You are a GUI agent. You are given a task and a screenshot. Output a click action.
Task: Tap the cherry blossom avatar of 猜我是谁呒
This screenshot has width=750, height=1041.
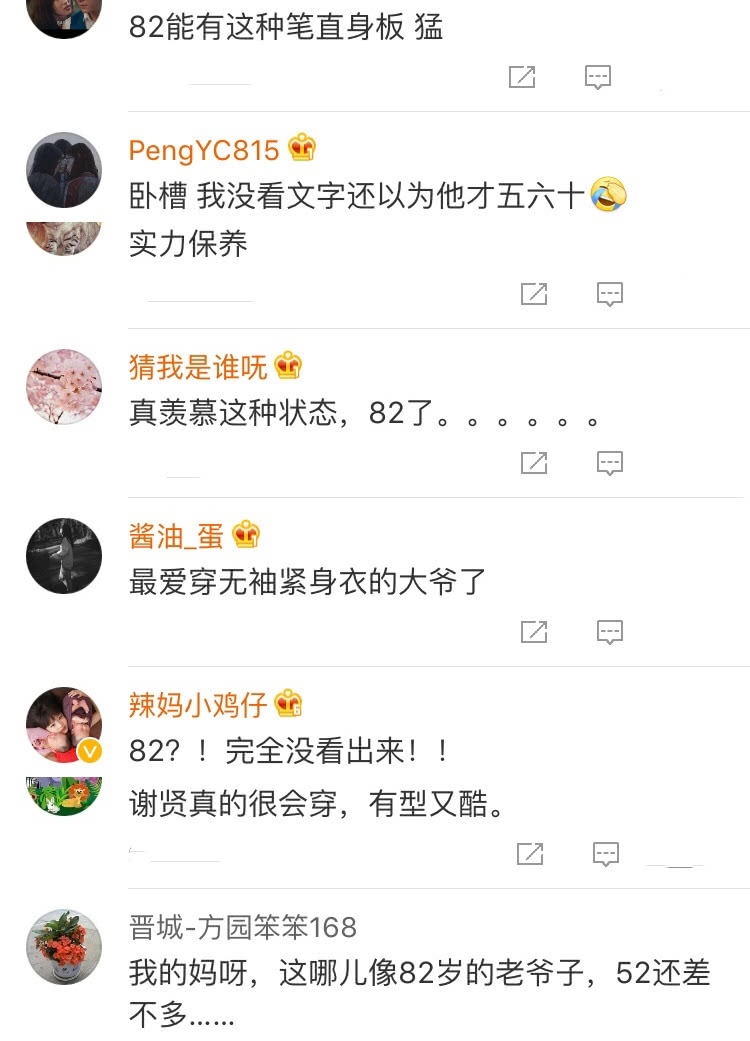(x=64, y=387)
